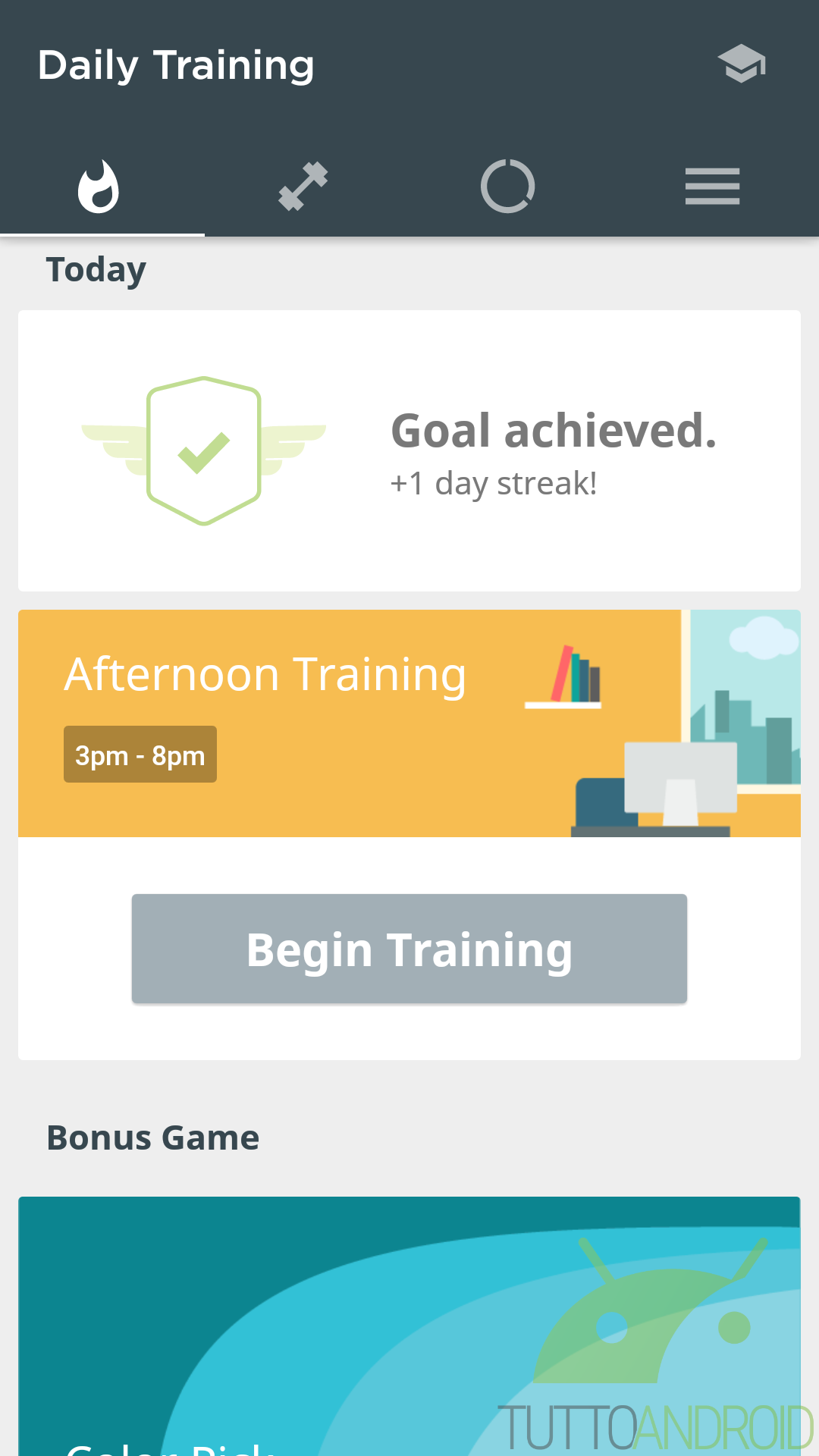Switch to the dumbbell workouts tab
819x1456 pixels.
tap(303, 186)
